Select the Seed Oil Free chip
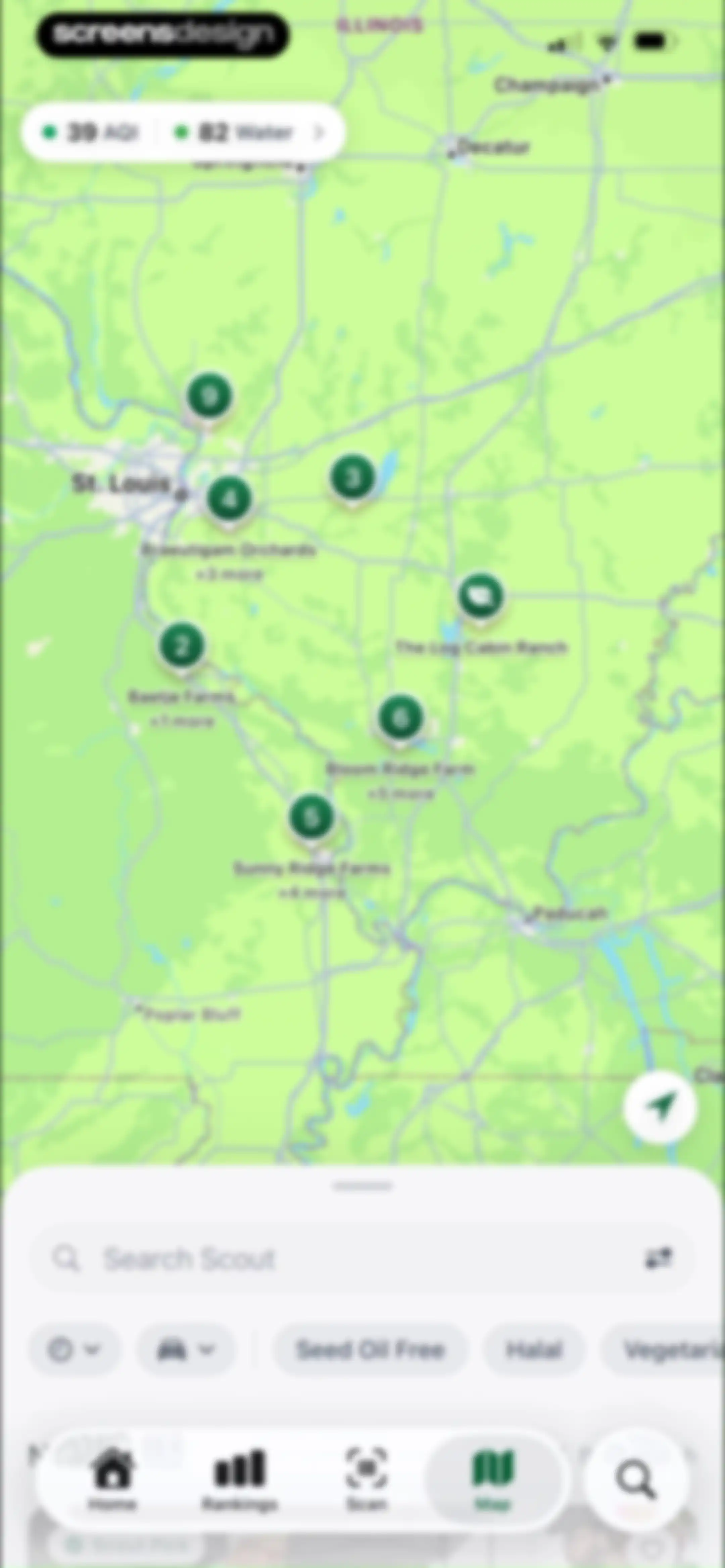Image resolution: width=725 pixels, height=1568 pixels. 370,1349
